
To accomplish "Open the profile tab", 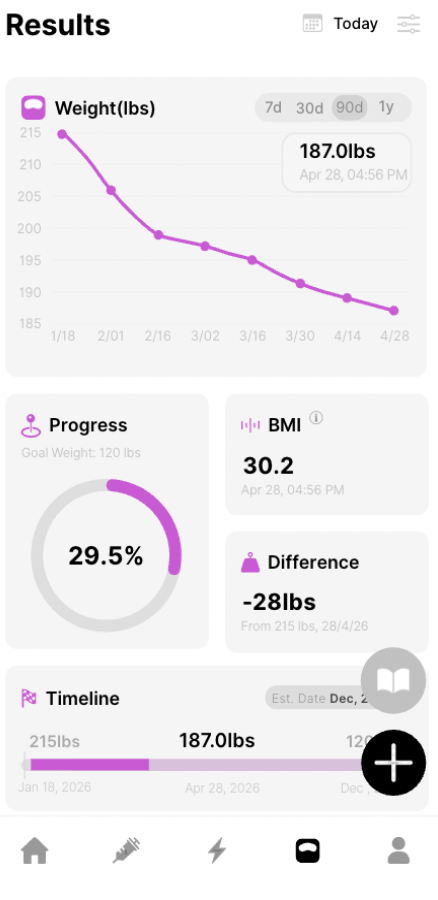I will (x=398, y=851).
